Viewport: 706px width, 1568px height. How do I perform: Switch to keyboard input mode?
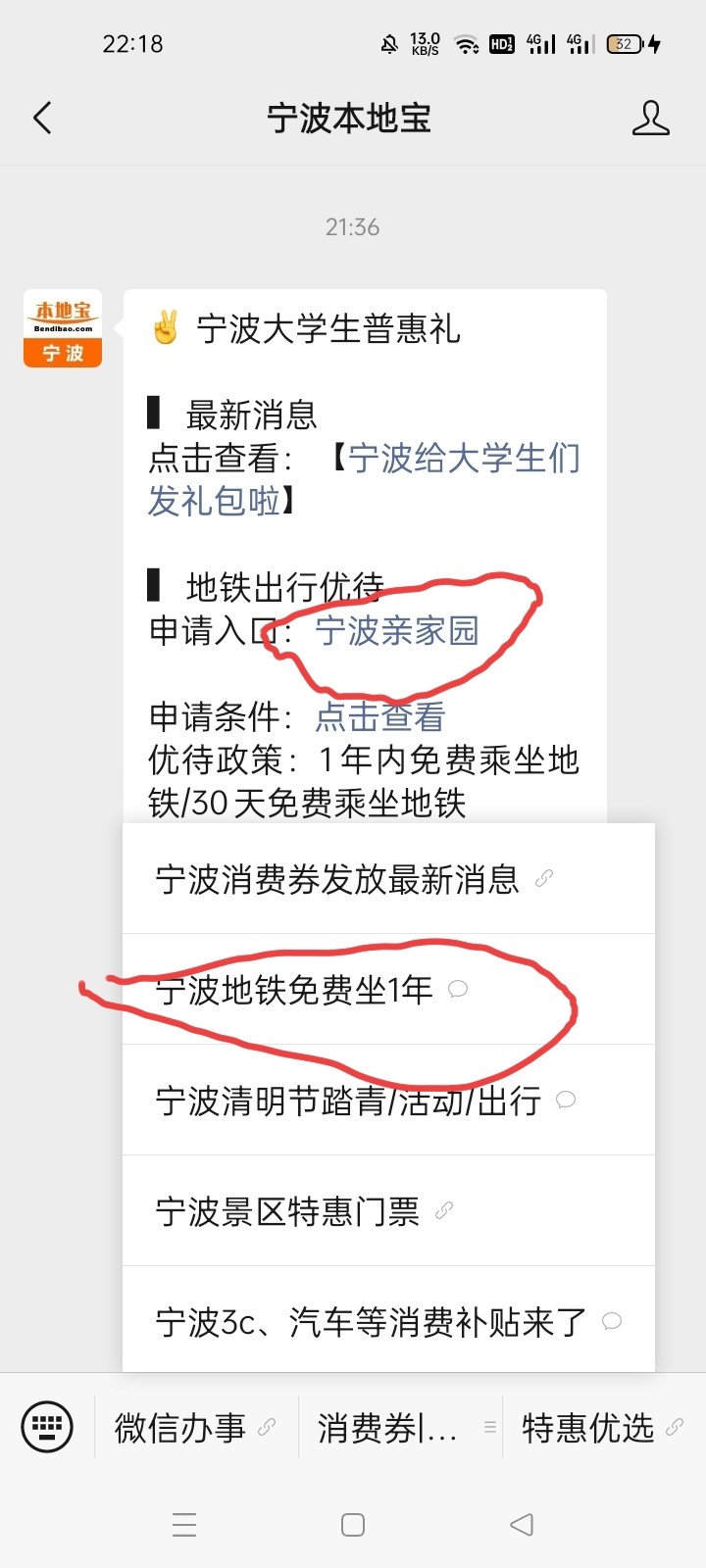(x=47, y=1427)
